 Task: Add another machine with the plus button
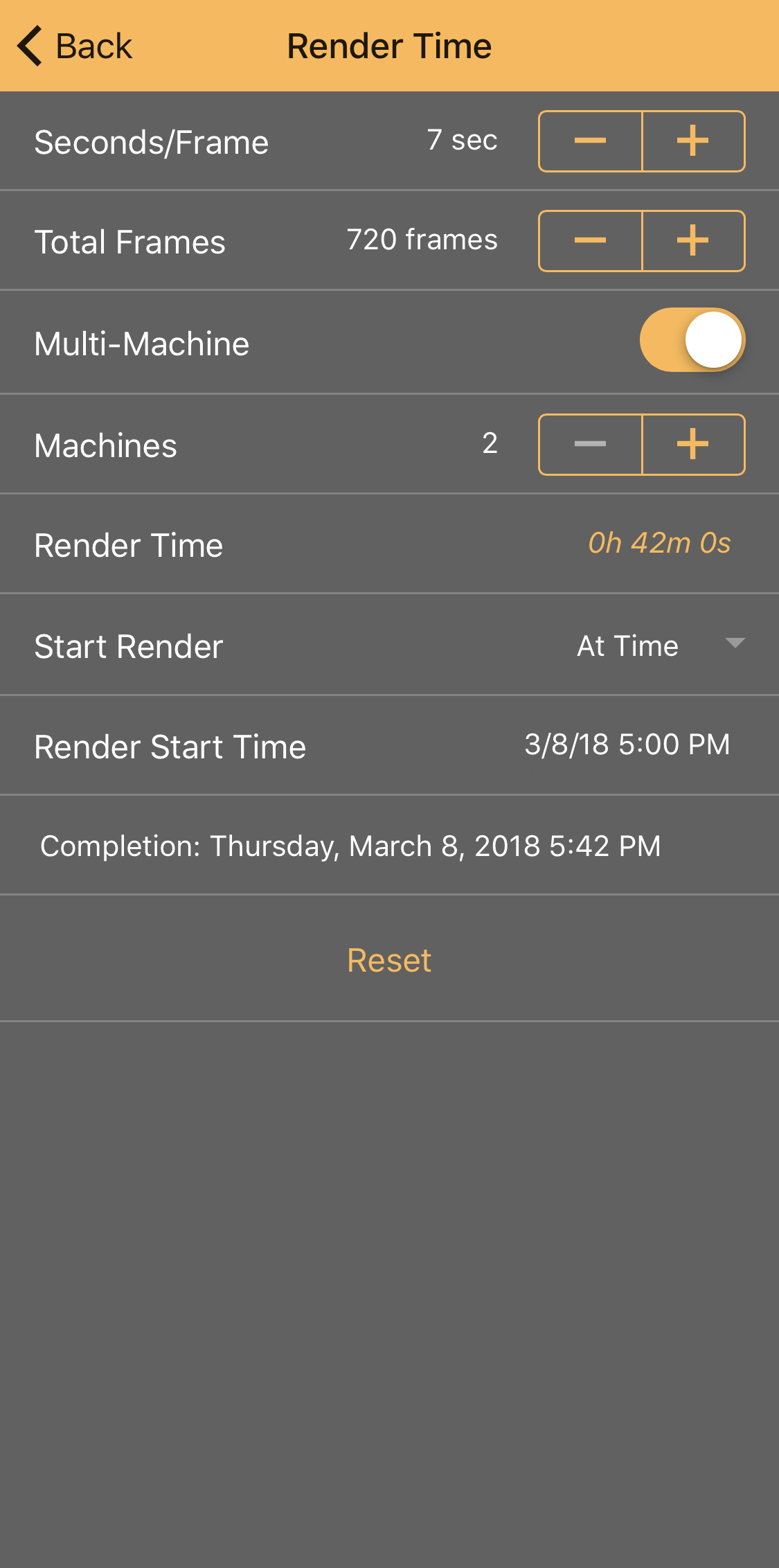point(693,445)
